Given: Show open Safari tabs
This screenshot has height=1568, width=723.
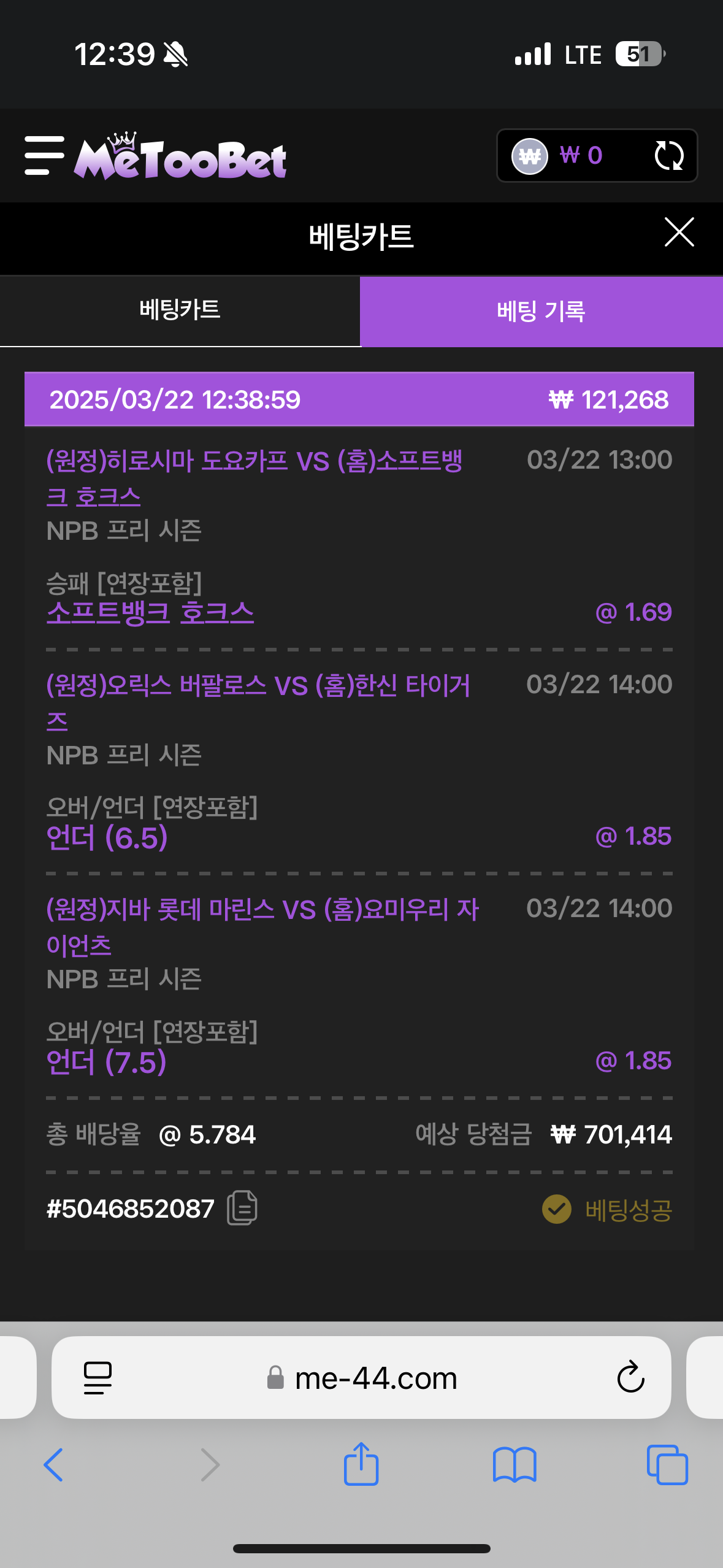Looking at the screenshot, I should (667, 1465).
